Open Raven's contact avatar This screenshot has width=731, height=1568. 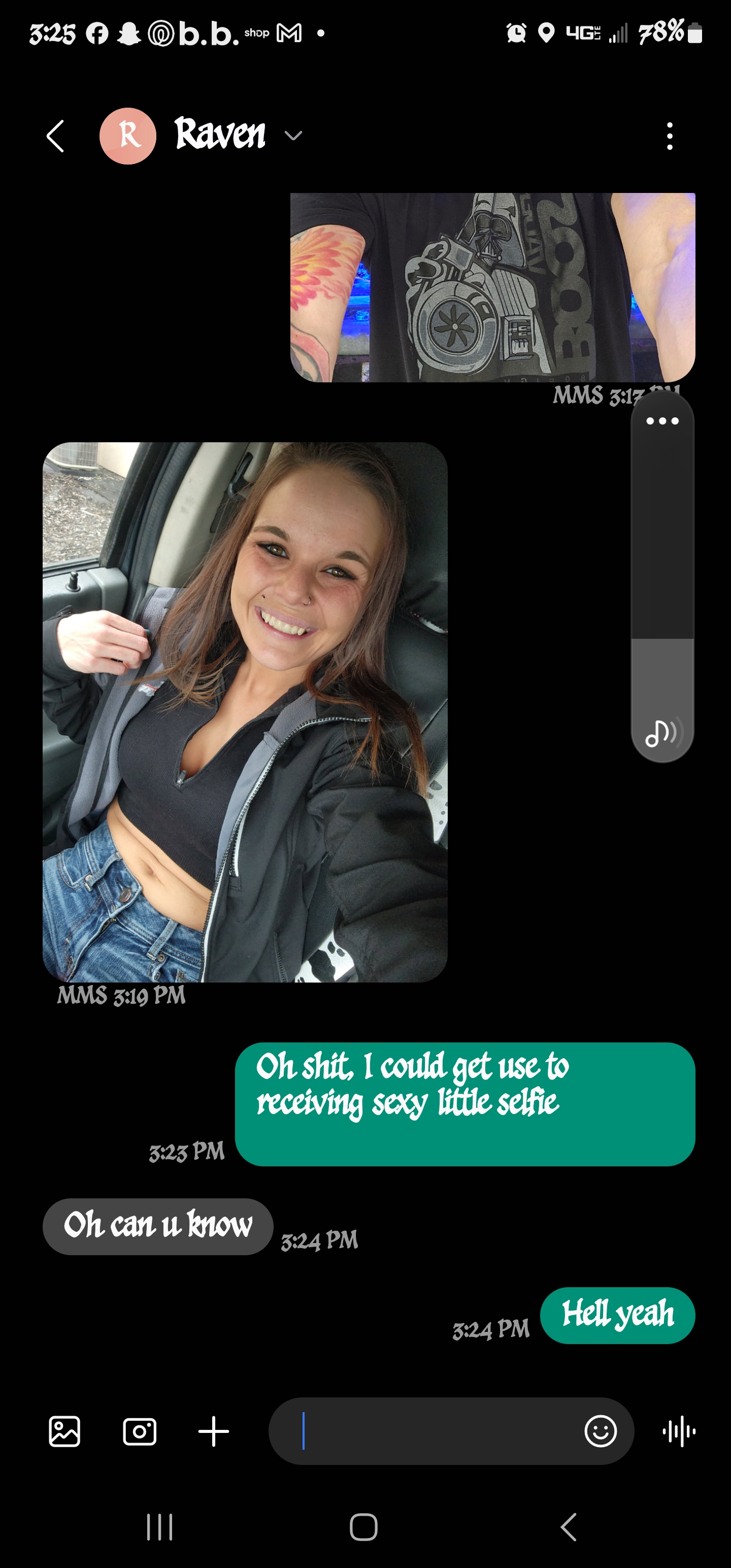coord(128,136)
